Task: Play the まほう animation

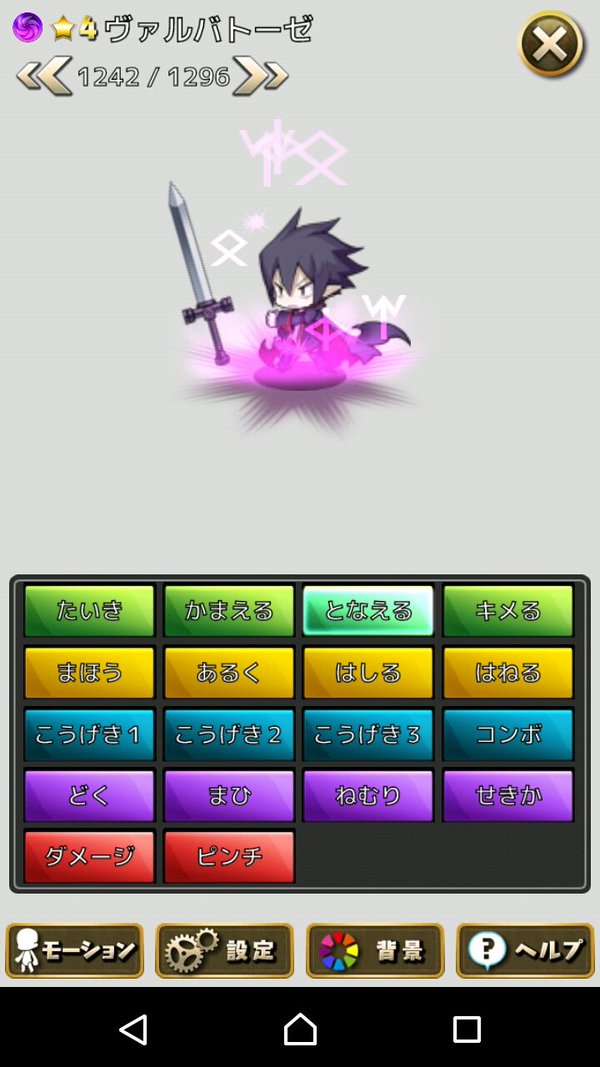Action: coord(90,673)
